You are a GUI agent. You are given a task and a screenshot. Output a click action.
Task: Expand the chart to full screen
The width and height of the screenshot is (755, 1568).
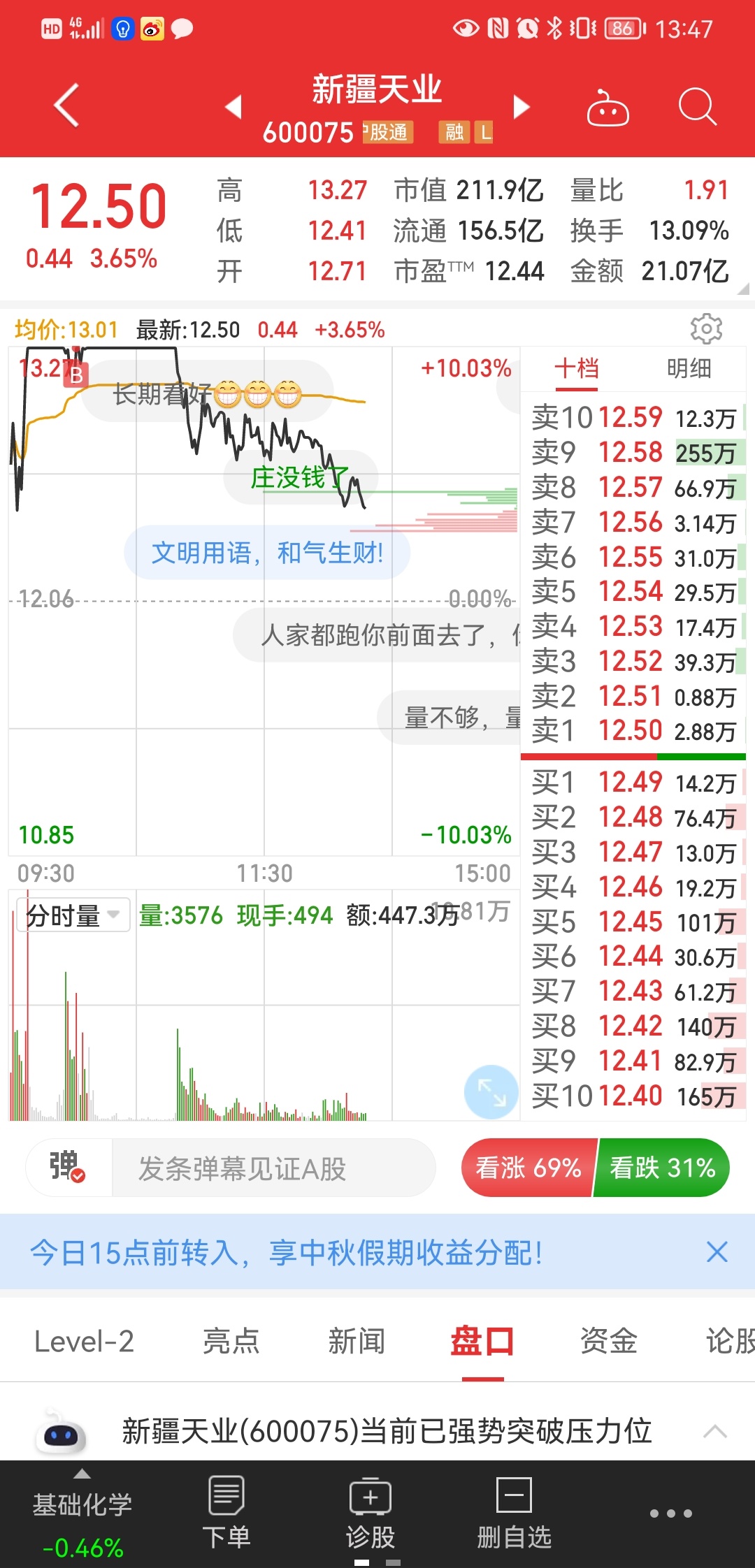[x=491, y=1091]
